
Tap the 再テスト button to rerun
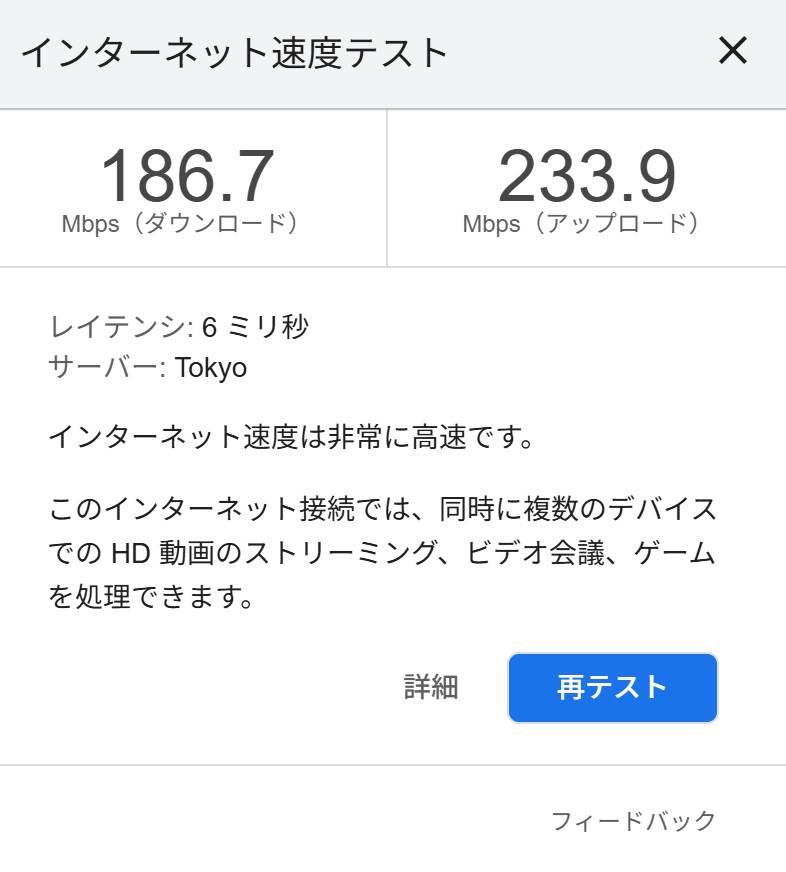pos(612,688)
